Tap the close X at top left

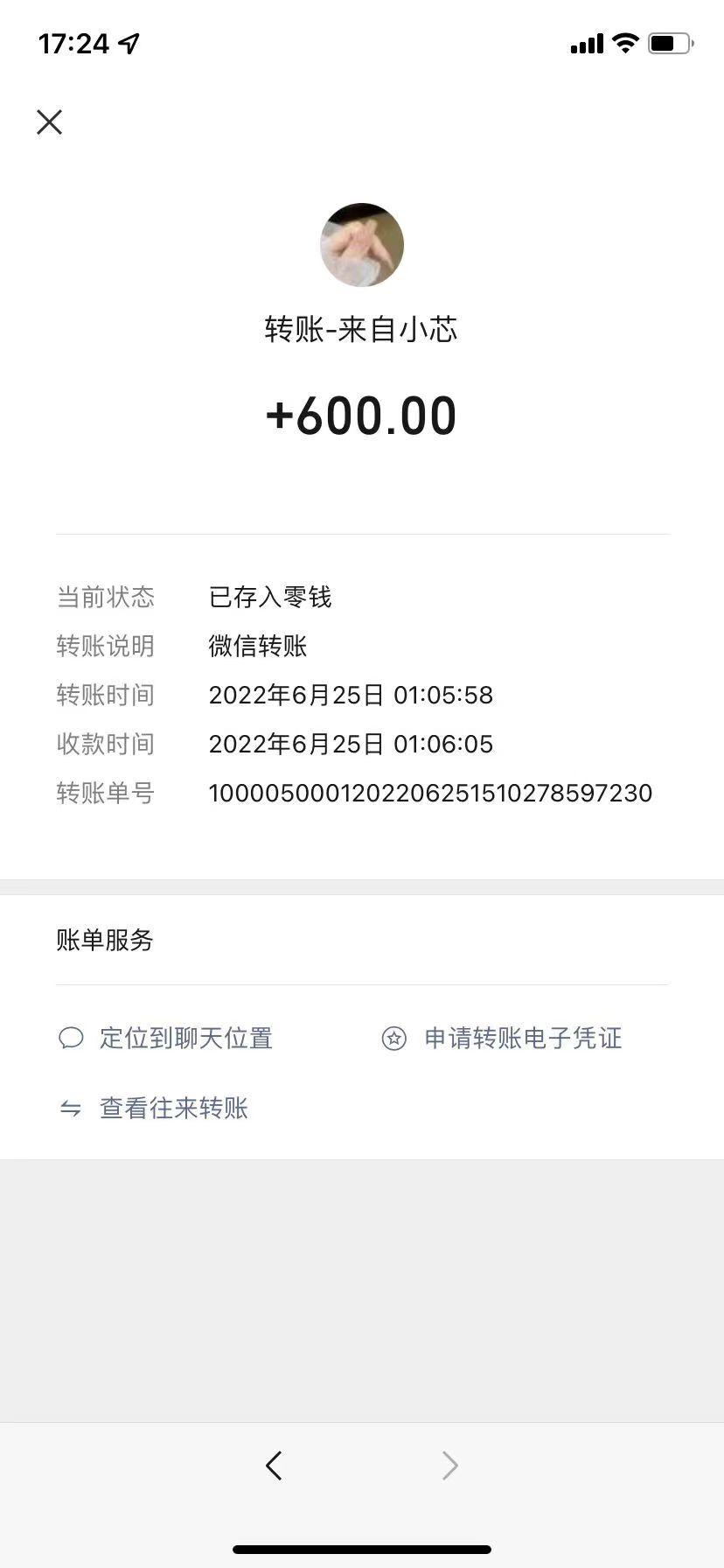coord(50,122)
